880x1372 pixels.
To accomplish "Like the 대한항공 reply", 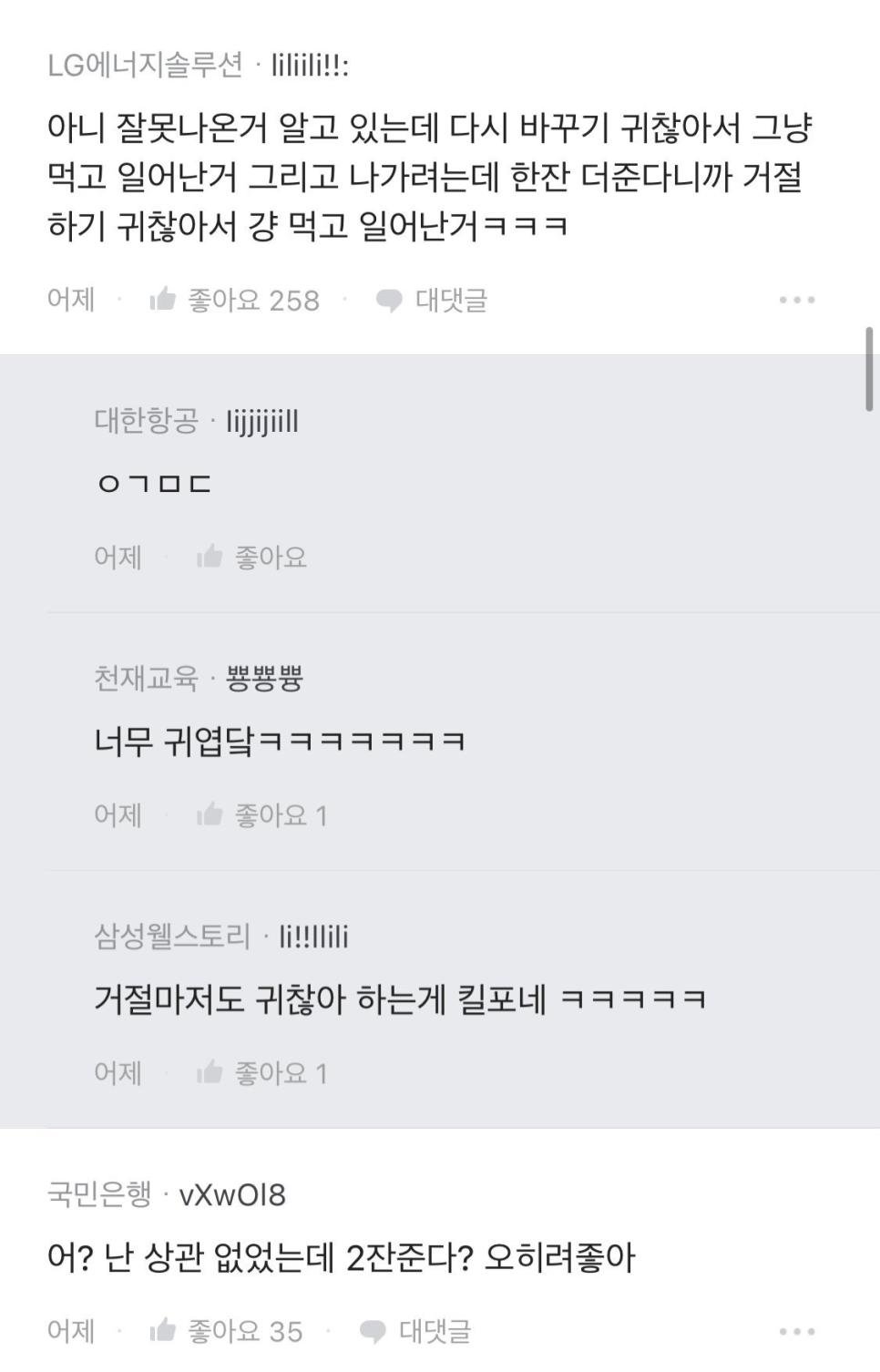I will pyautogui.click(x=251, y=557).
